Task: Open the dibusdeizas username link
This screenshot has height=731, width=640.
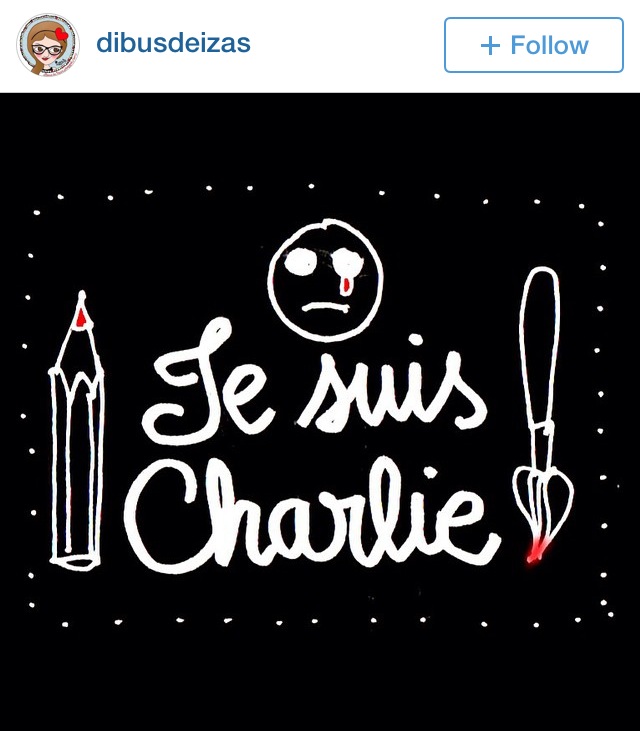Action: pos(173,44)
